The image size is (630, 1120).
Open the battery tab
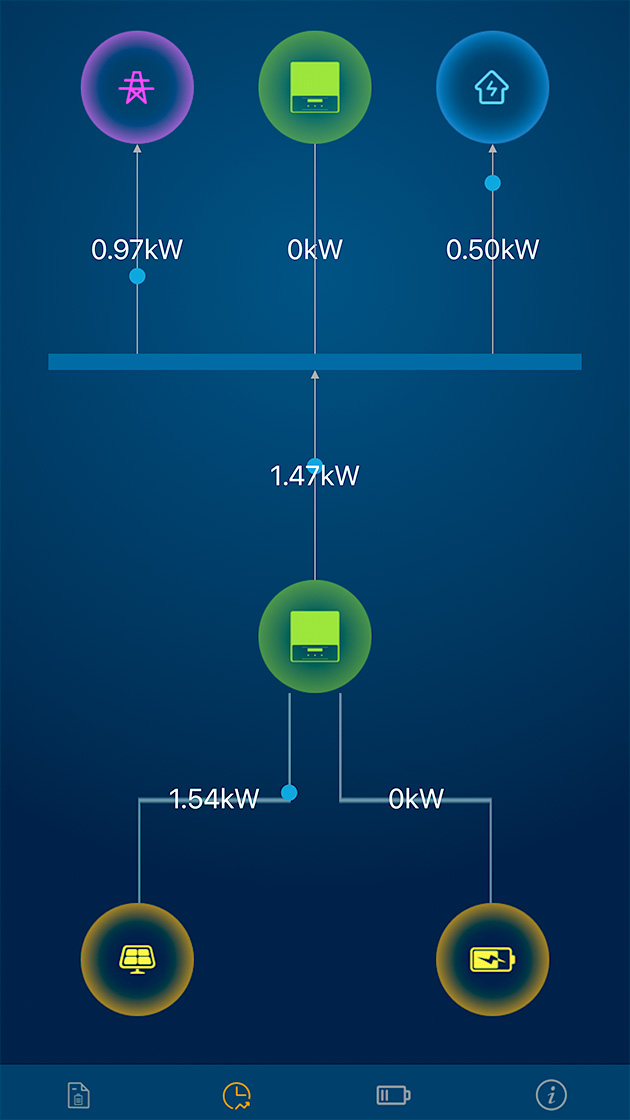coord(393,1094)
